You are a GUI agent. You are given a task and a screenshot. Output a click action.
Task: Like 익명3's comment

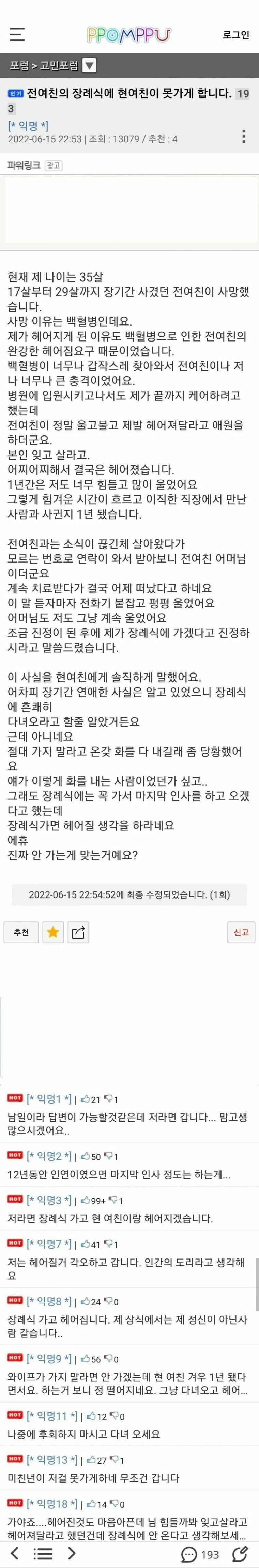point(87,1200)
